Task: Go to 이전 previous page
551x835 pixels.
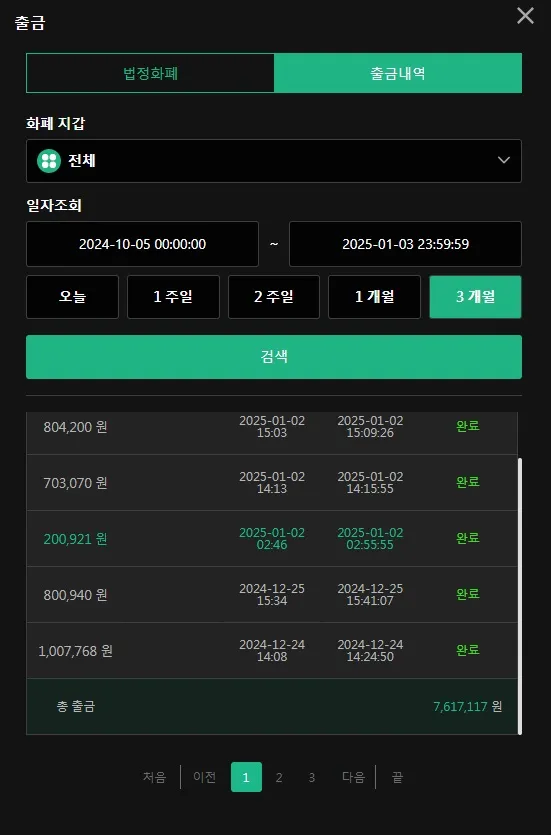Action: click(x=204, y=777)
